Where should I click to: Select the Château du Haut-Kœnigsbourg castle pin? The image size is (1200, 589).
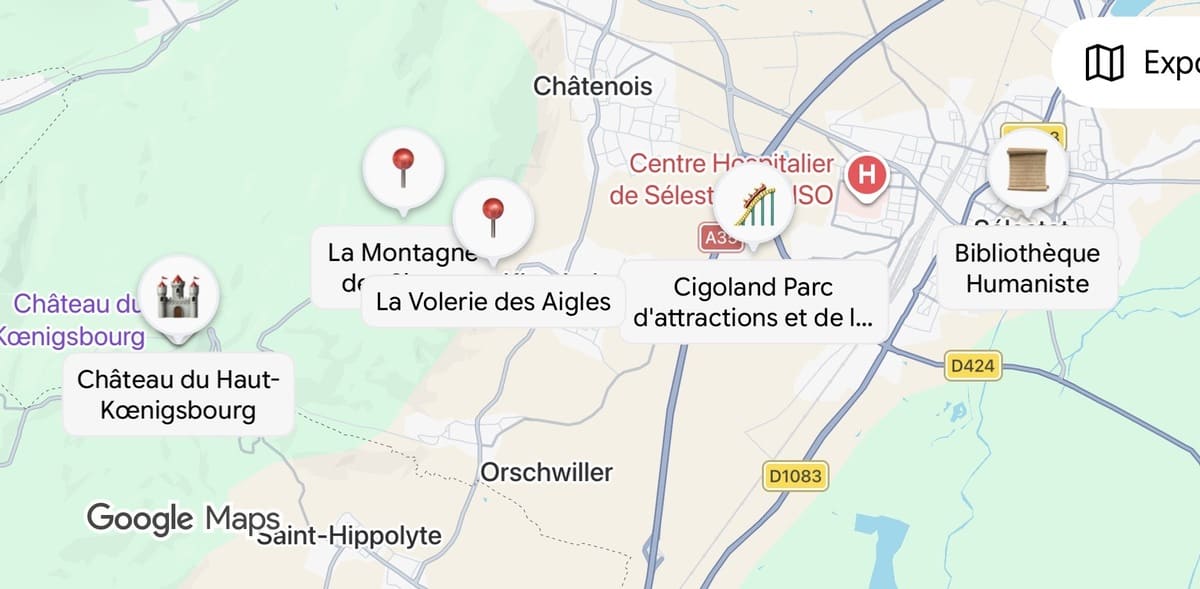179,297
